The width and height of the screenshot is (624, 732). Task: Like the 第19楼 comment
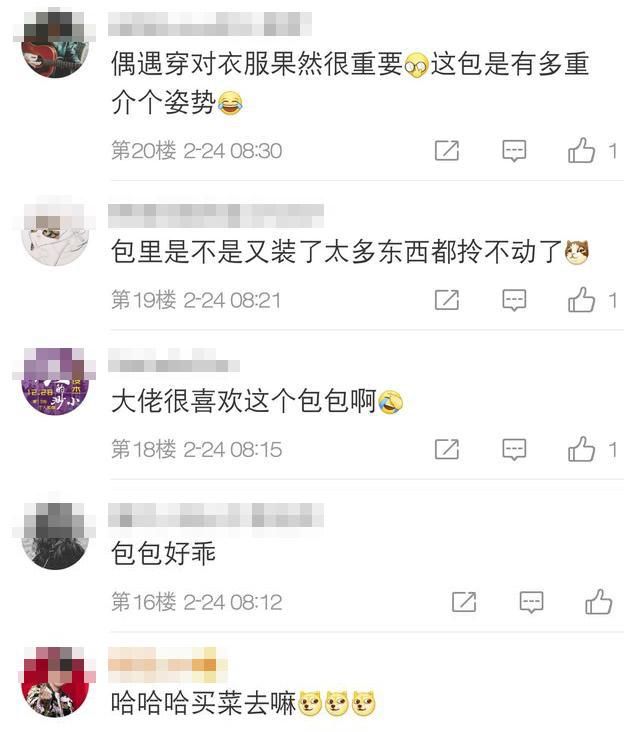[582, 300]
